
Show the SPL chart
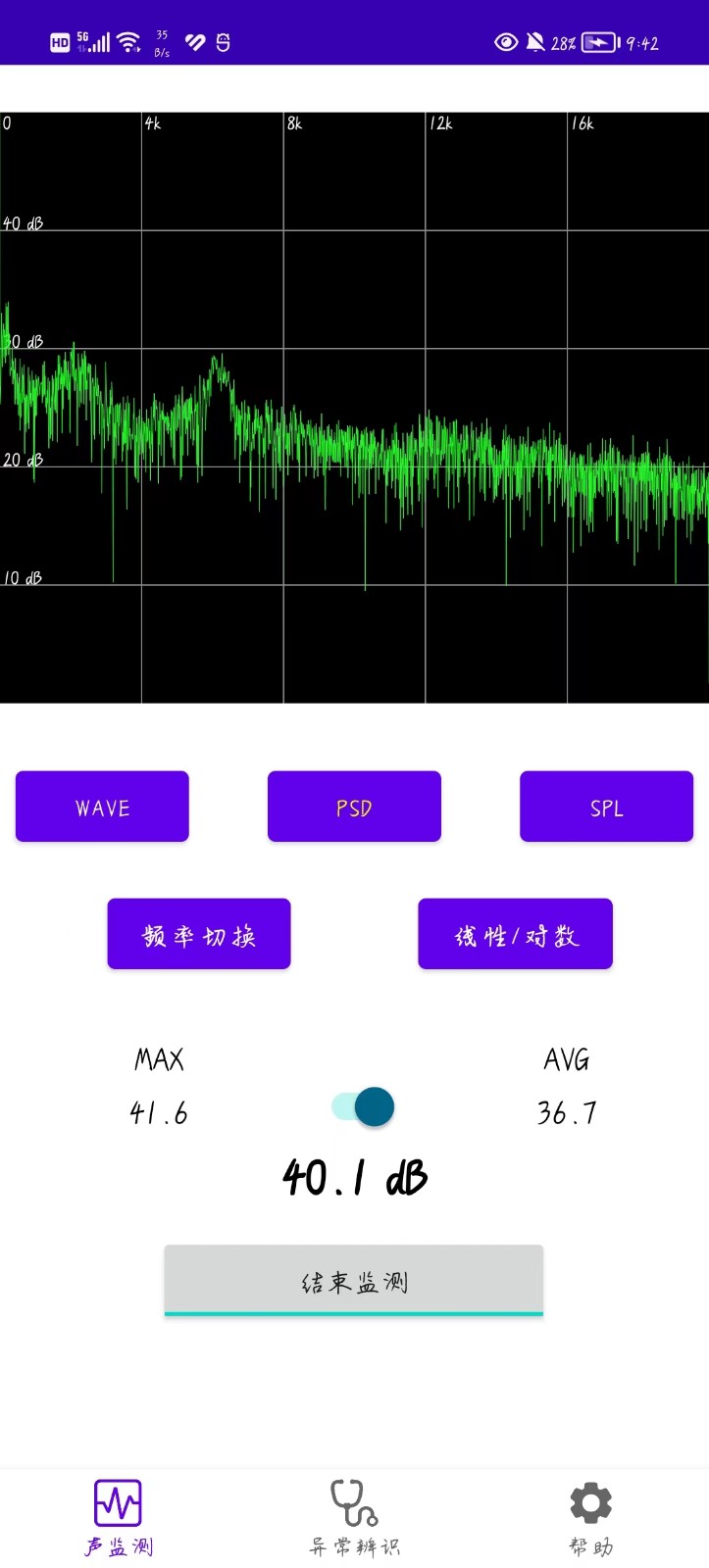[x=606, y=807]
